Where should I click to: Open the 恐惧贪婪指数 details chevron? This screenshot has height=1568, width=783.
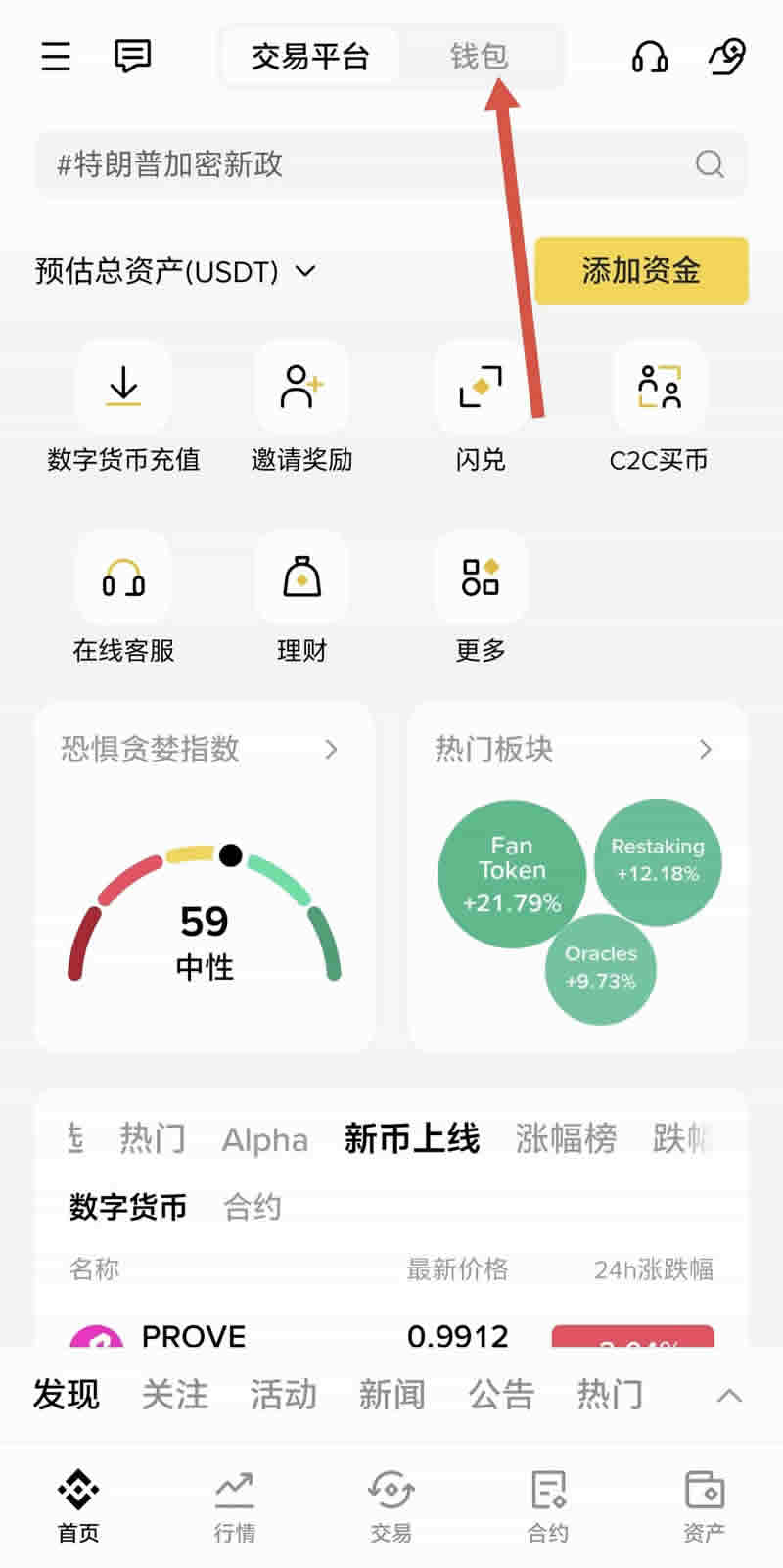[x=331, y=750]
